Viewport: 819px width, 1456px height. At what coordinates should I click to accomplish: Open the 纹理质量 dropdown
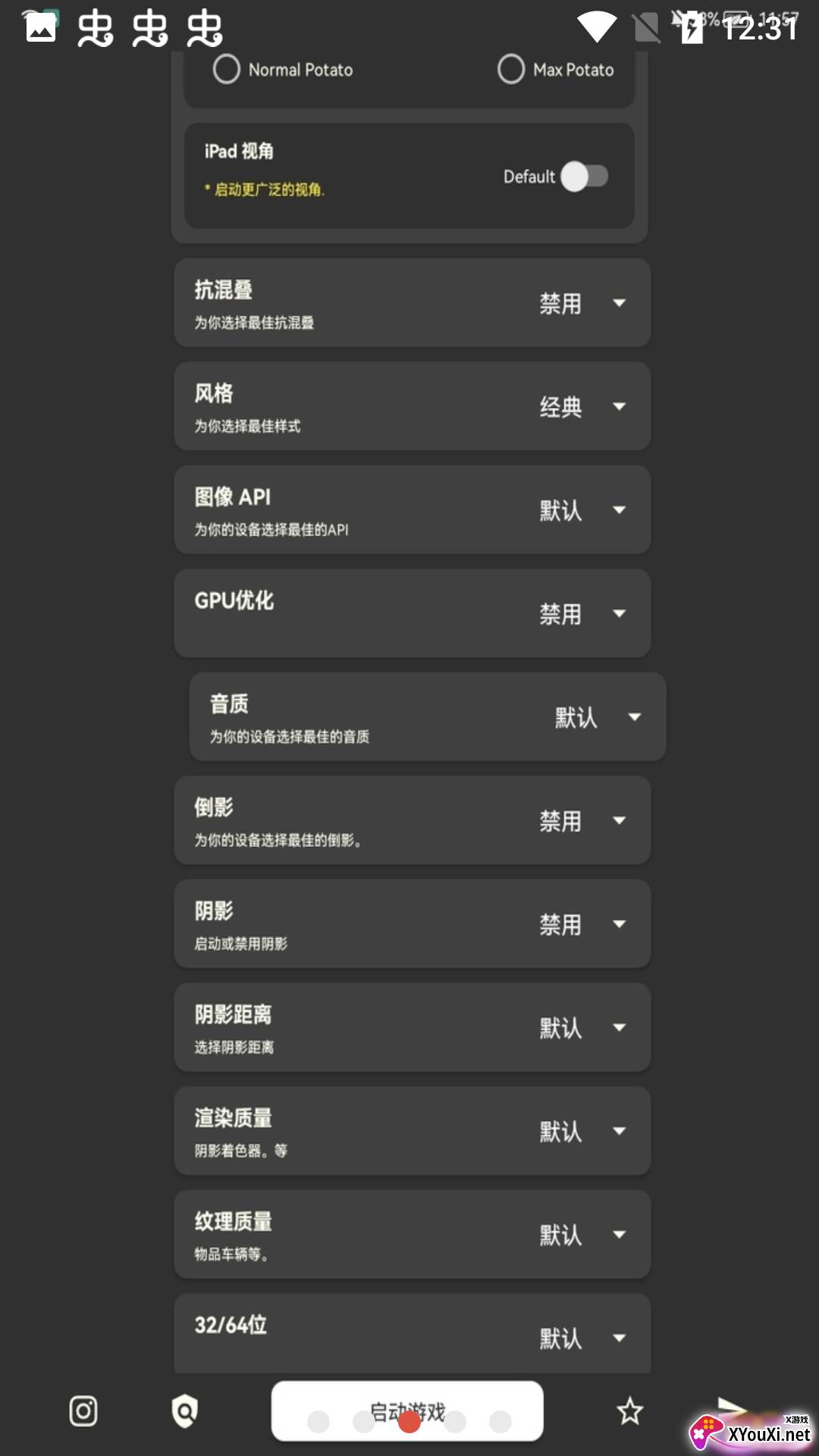click(x=582, y=1235)
